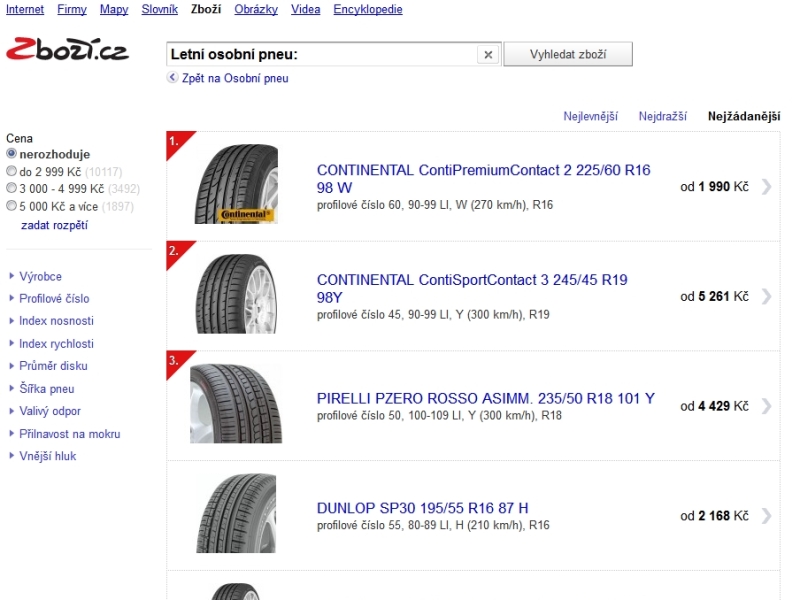Go back via Zpět na Osobní pneu

click(235, 78)
